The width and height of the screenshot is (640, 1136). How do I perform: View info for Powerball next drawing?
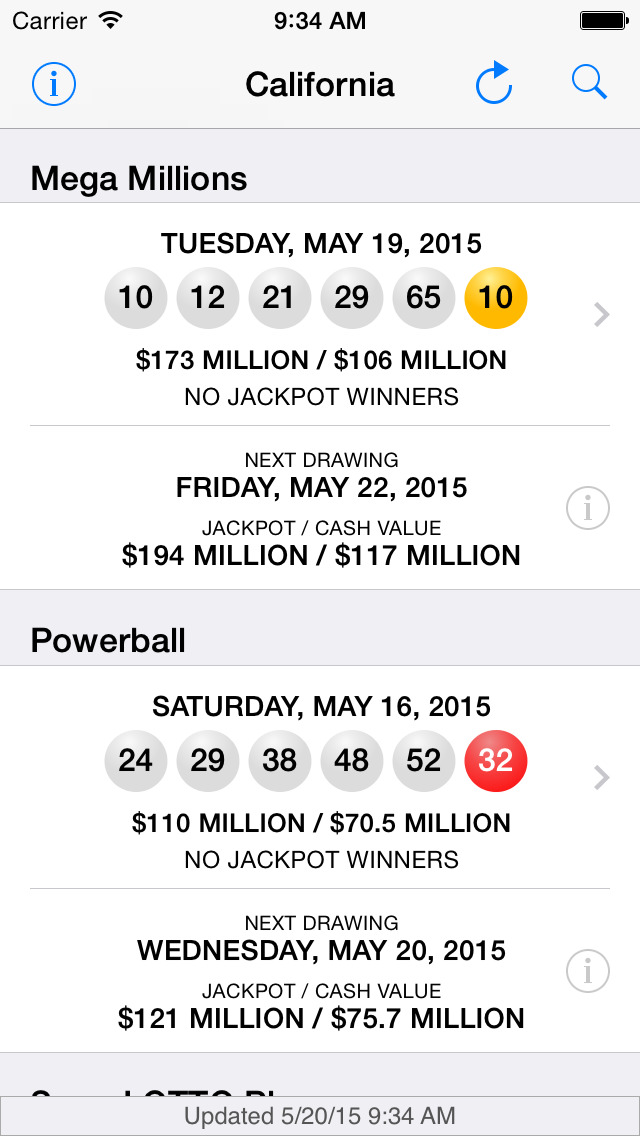[587, 971]
